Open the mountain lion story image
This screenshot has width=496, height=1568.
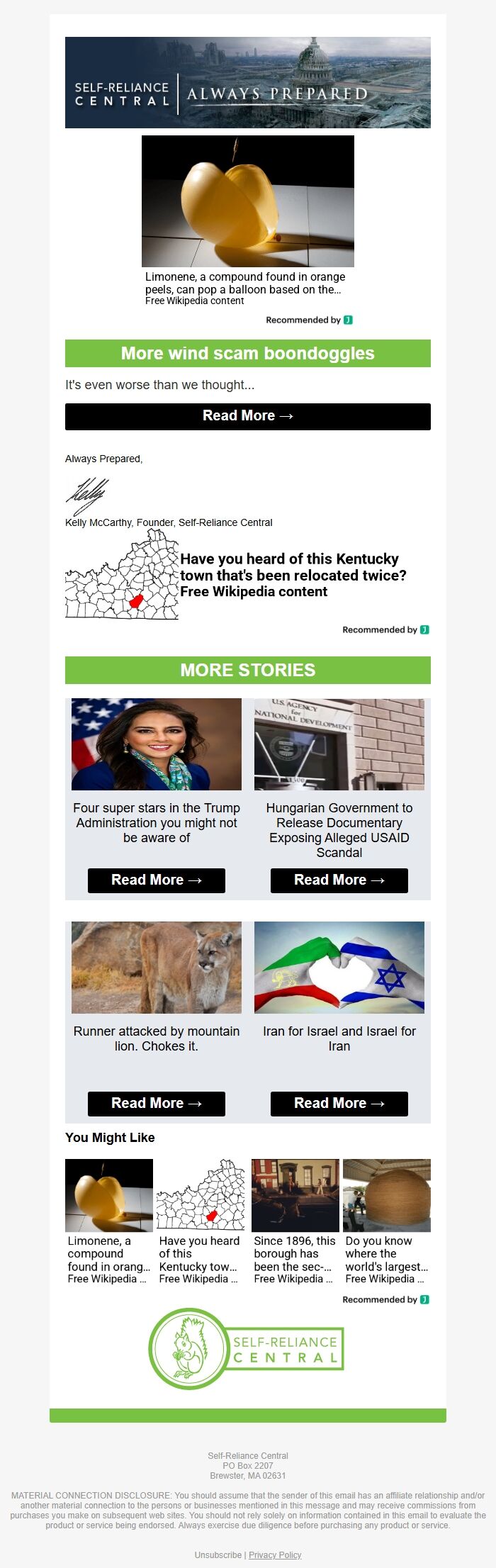click(x=156, y=967)
